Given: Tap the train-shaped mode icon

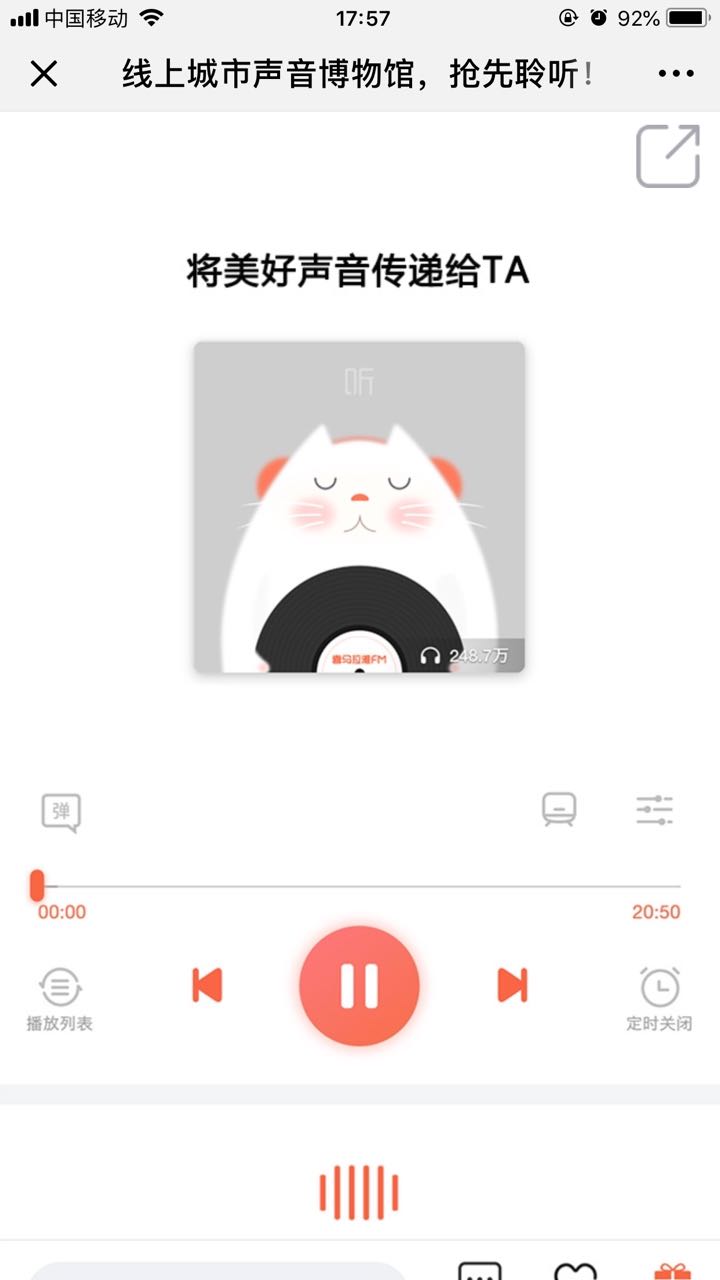Looking at the screenshot, I should (559, 809).
